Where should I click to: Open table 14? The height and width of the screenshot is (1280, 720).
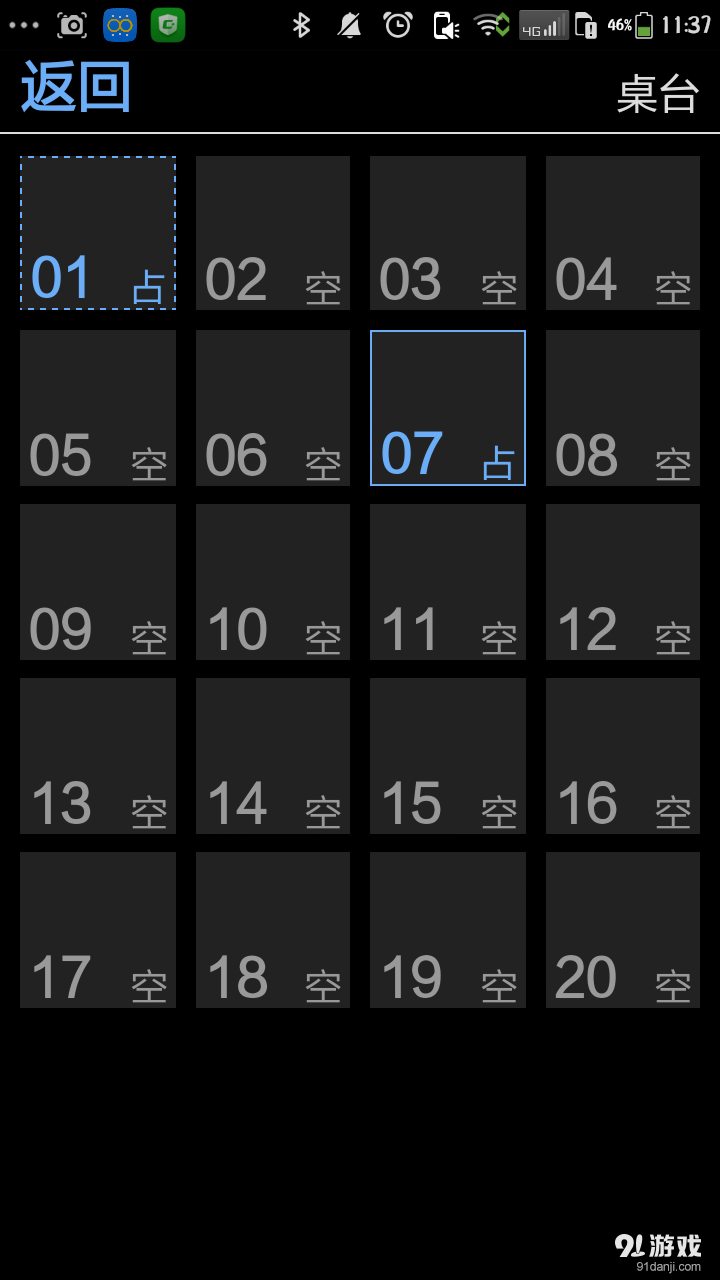tap(273, 756)
